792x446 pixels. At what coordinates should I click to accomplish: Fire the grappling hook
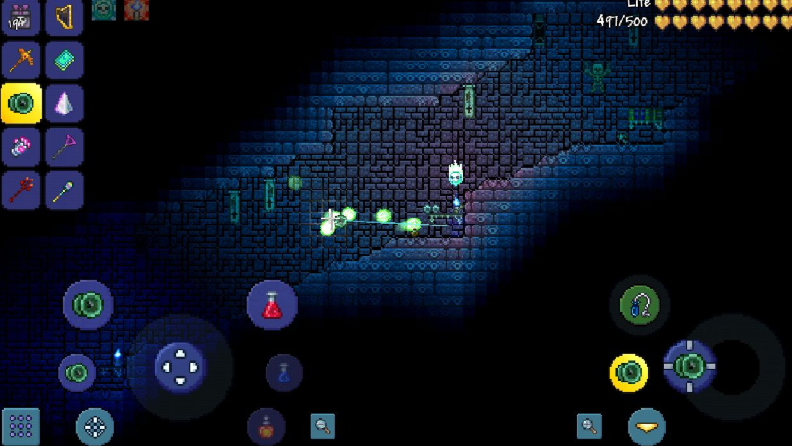tap(638, 304)
